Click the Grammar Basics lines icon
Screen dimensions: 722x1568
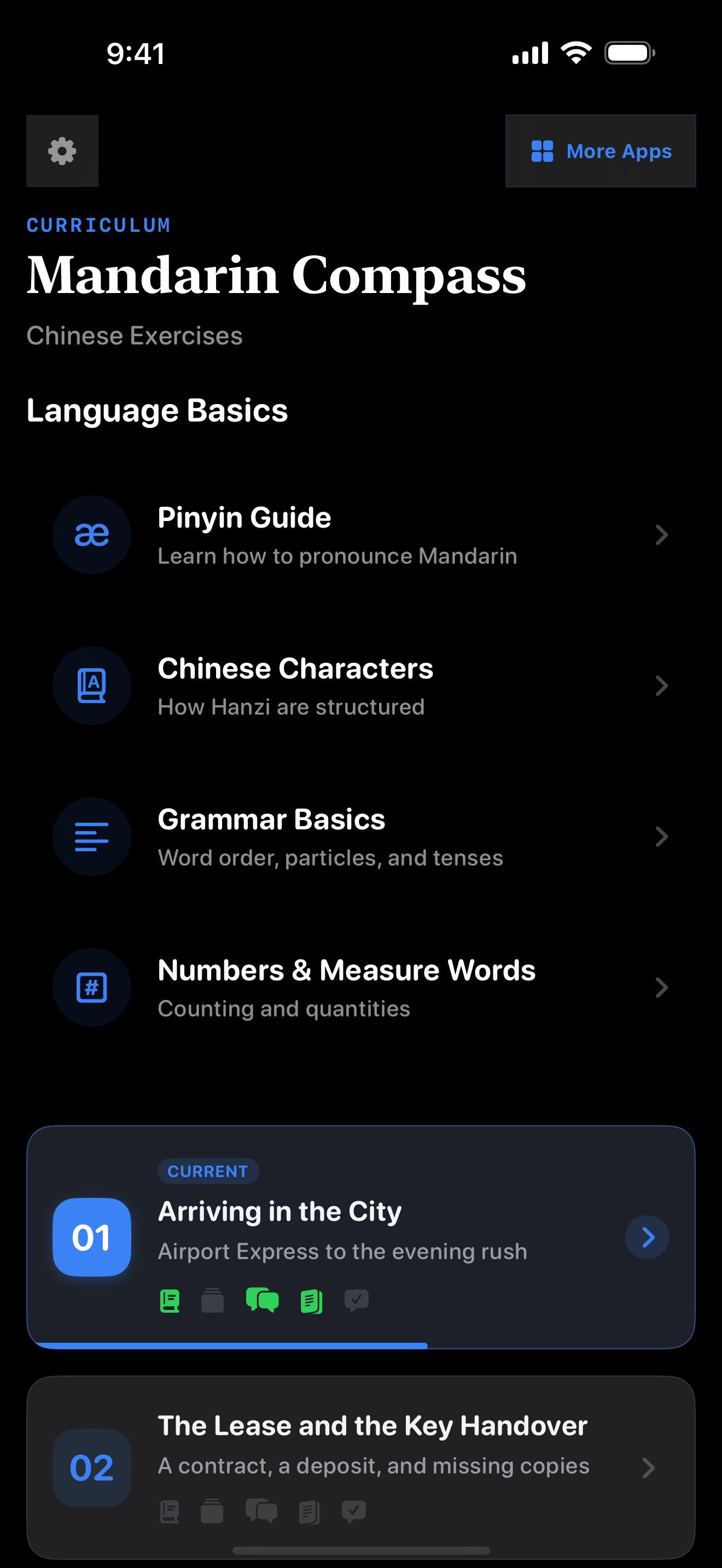click(91, 836)
